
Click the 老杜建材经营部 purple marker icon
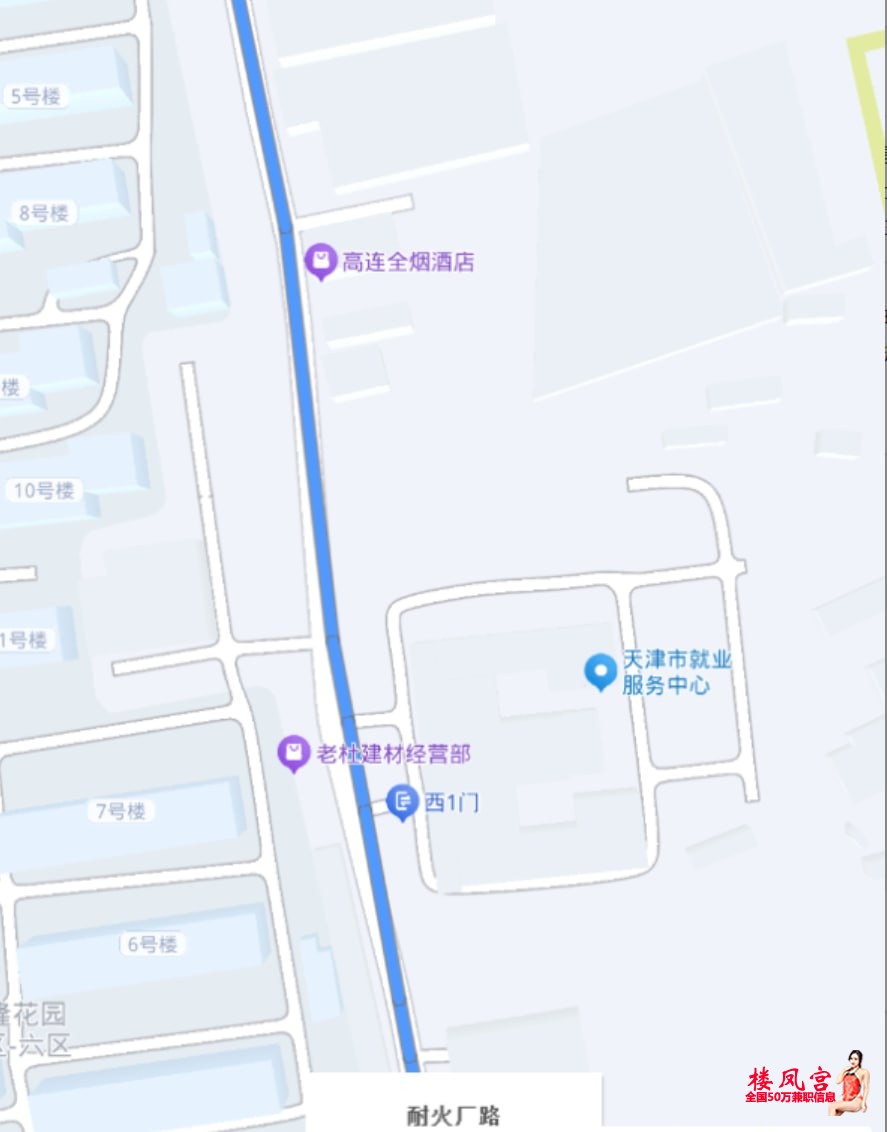tap(293, 750)
